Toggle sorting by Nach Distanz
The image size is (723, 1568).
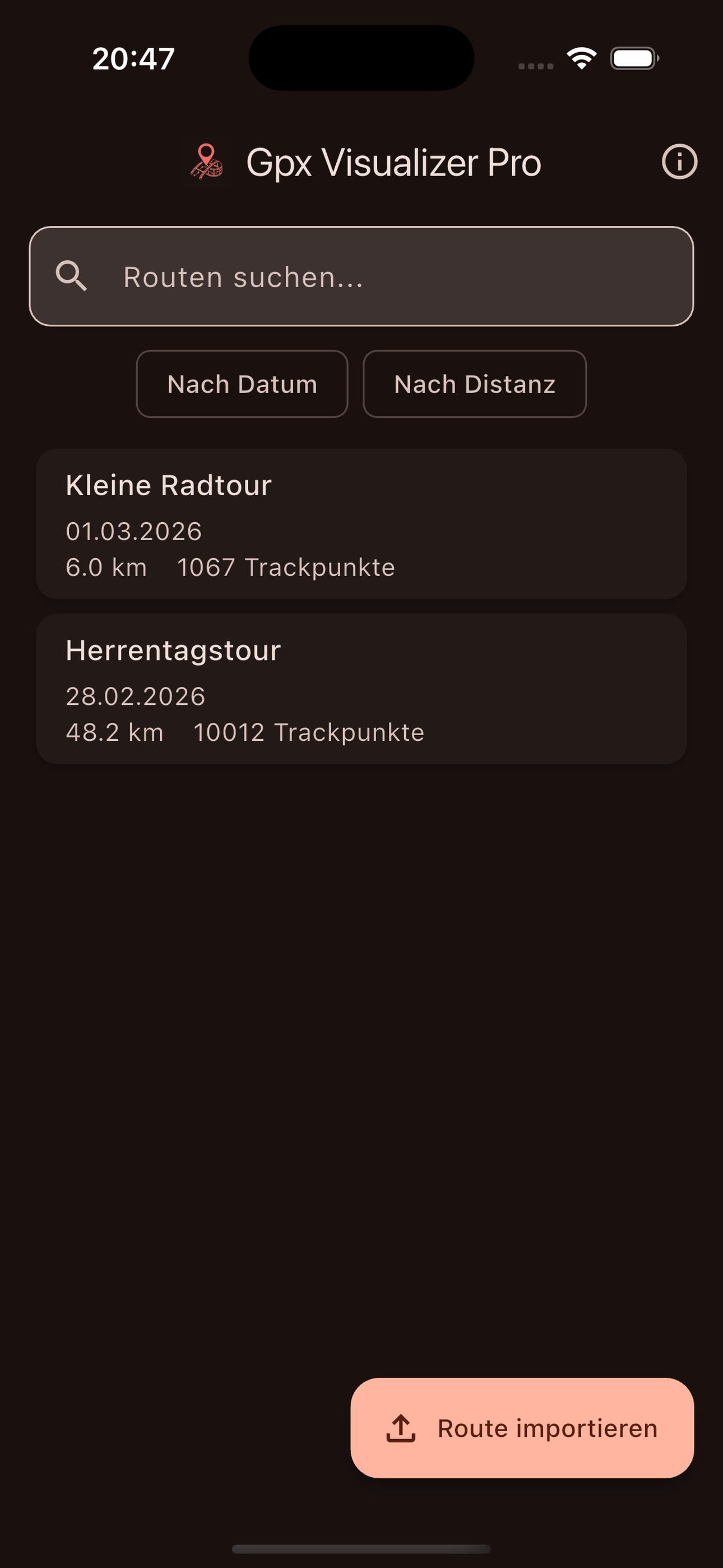pyautogui.click(x=474, y=384)
